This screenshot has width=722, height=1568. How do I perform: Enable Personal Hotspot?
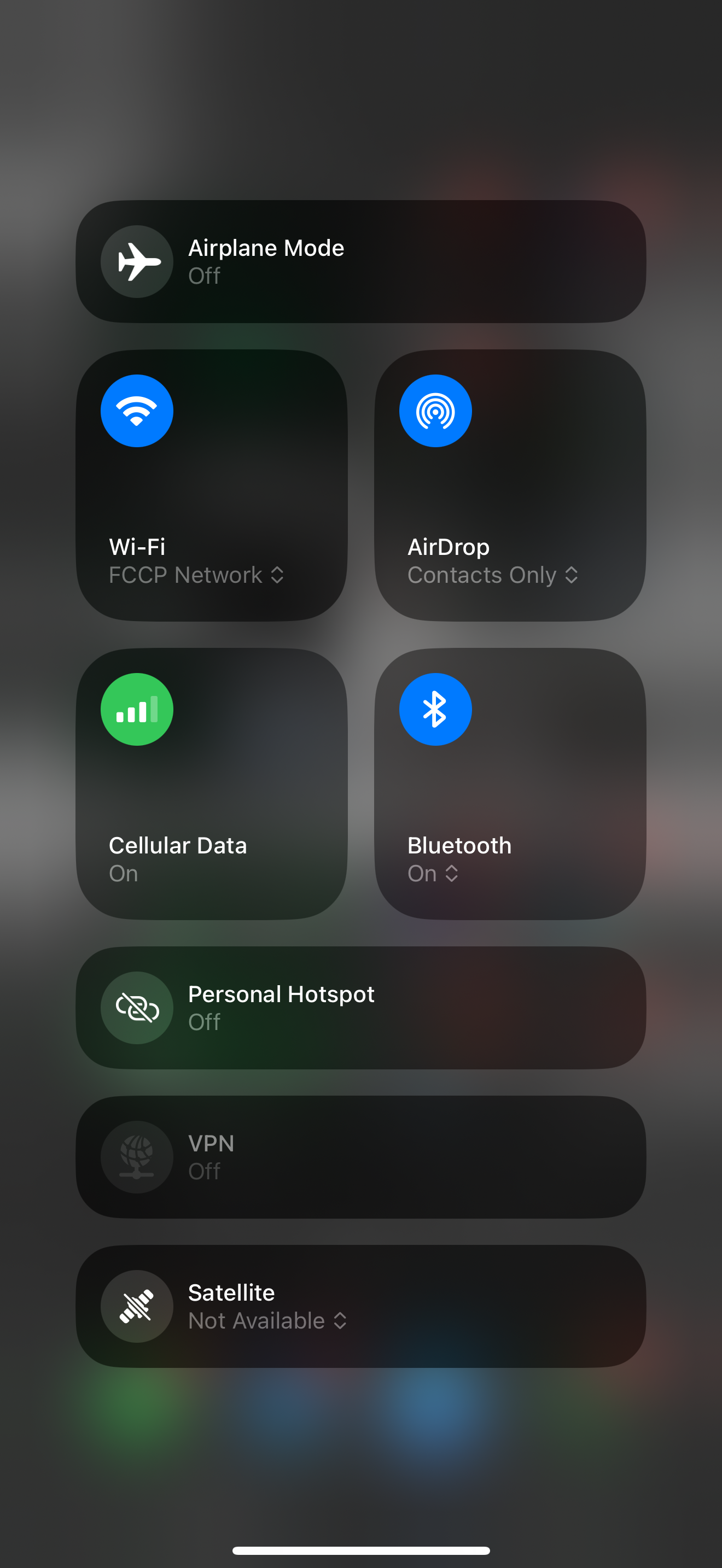[x=137, y=1008]
